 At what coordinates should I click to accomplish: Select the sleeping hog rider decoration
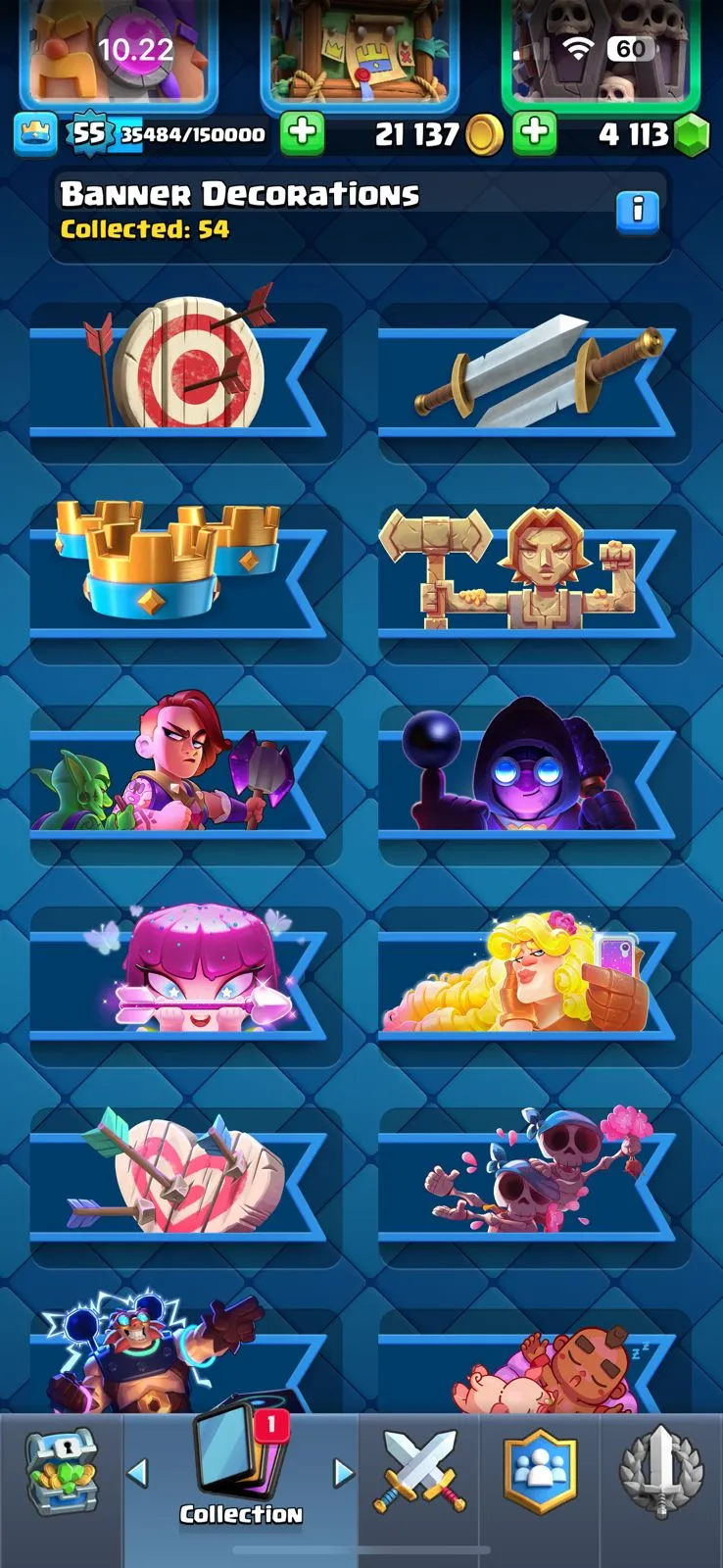pyautogui.click(x=534, y=1367)
